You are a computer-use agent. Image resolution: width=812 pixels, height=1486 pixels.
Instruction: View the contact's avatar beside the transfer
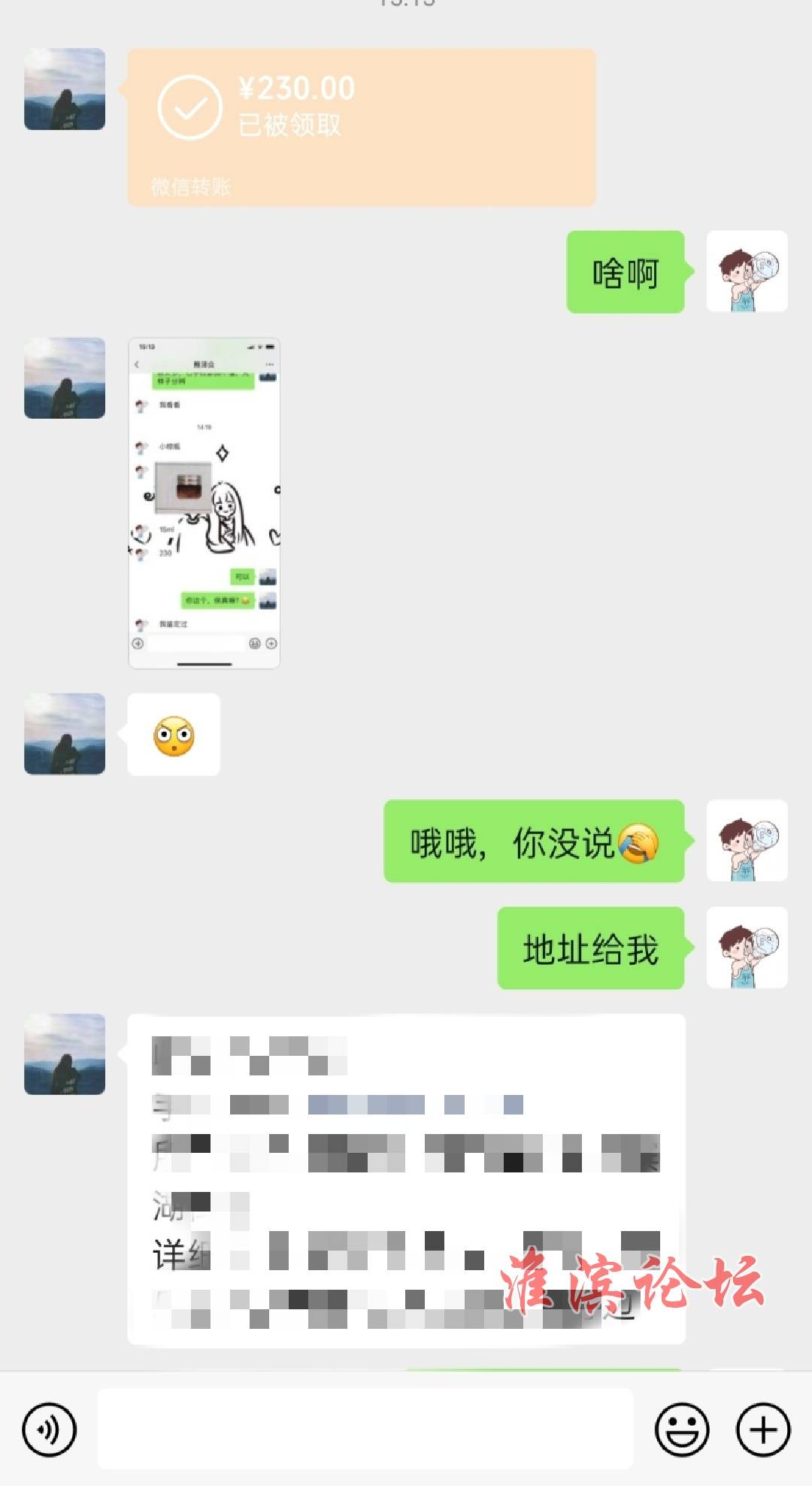pos(65,89)
